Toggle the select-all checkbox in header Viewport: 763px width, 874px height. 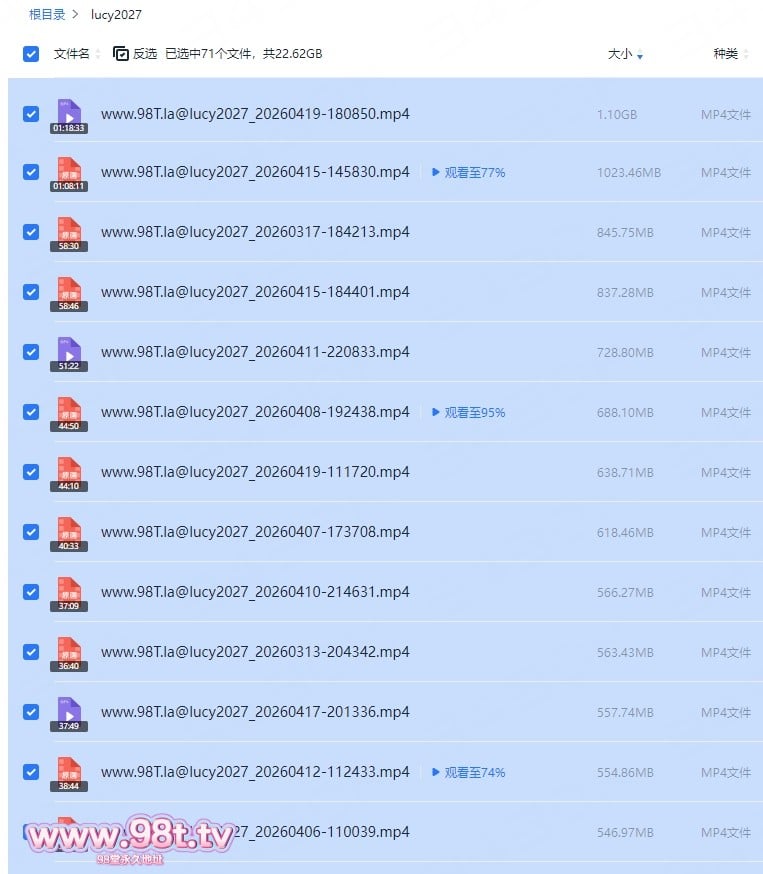click(31, 54)
